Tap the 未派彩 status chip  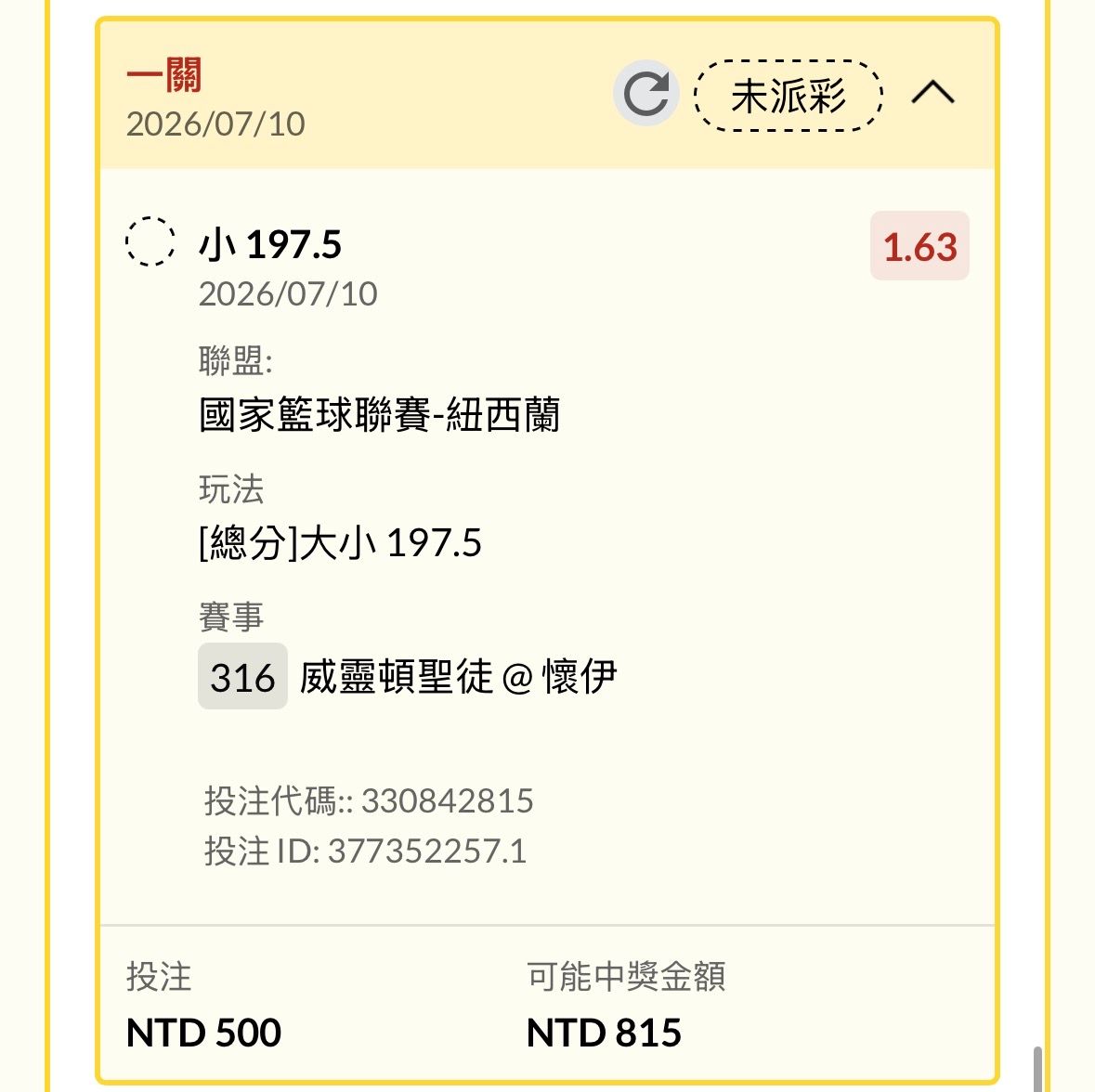pos(789,96)
